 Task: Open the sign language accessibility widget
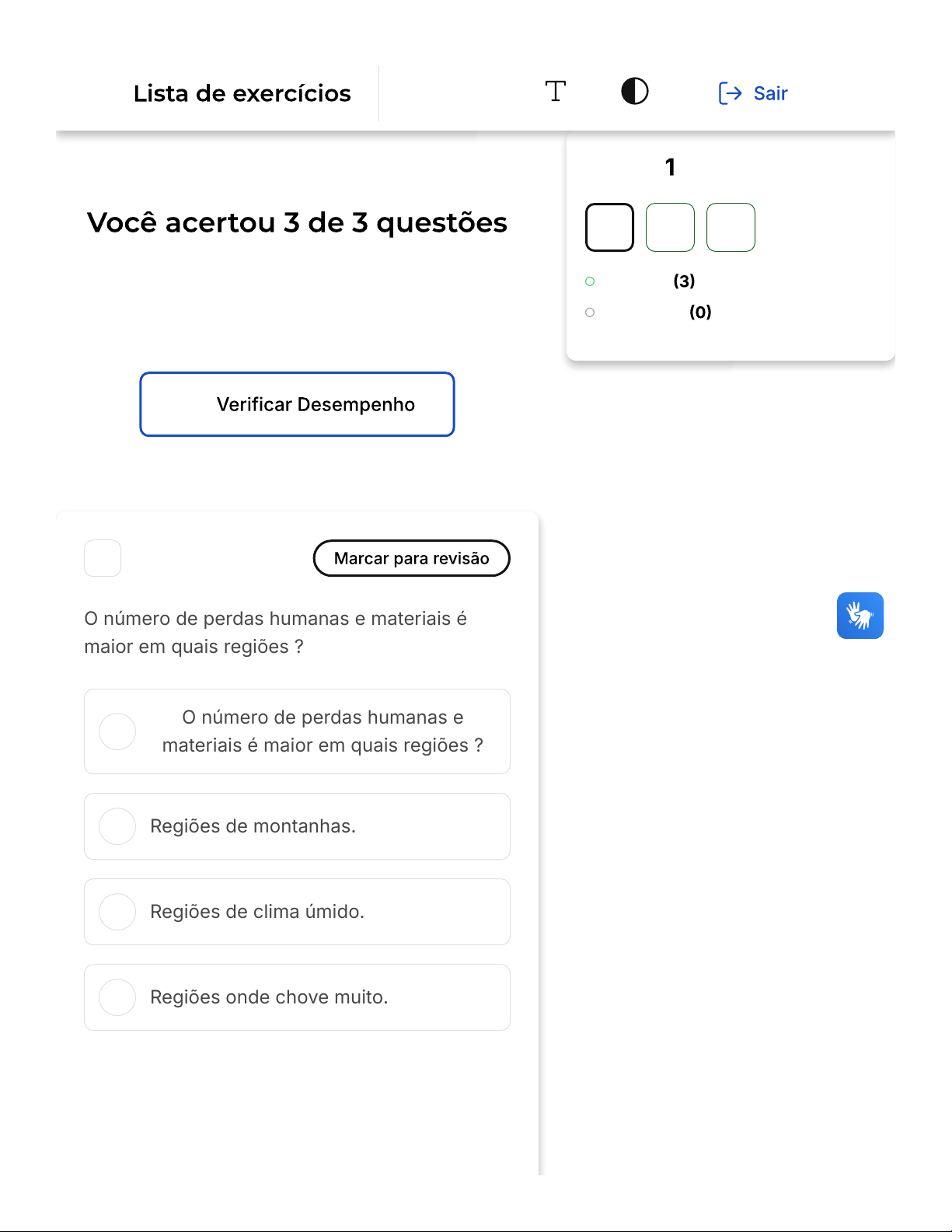(x=860, y=616)
